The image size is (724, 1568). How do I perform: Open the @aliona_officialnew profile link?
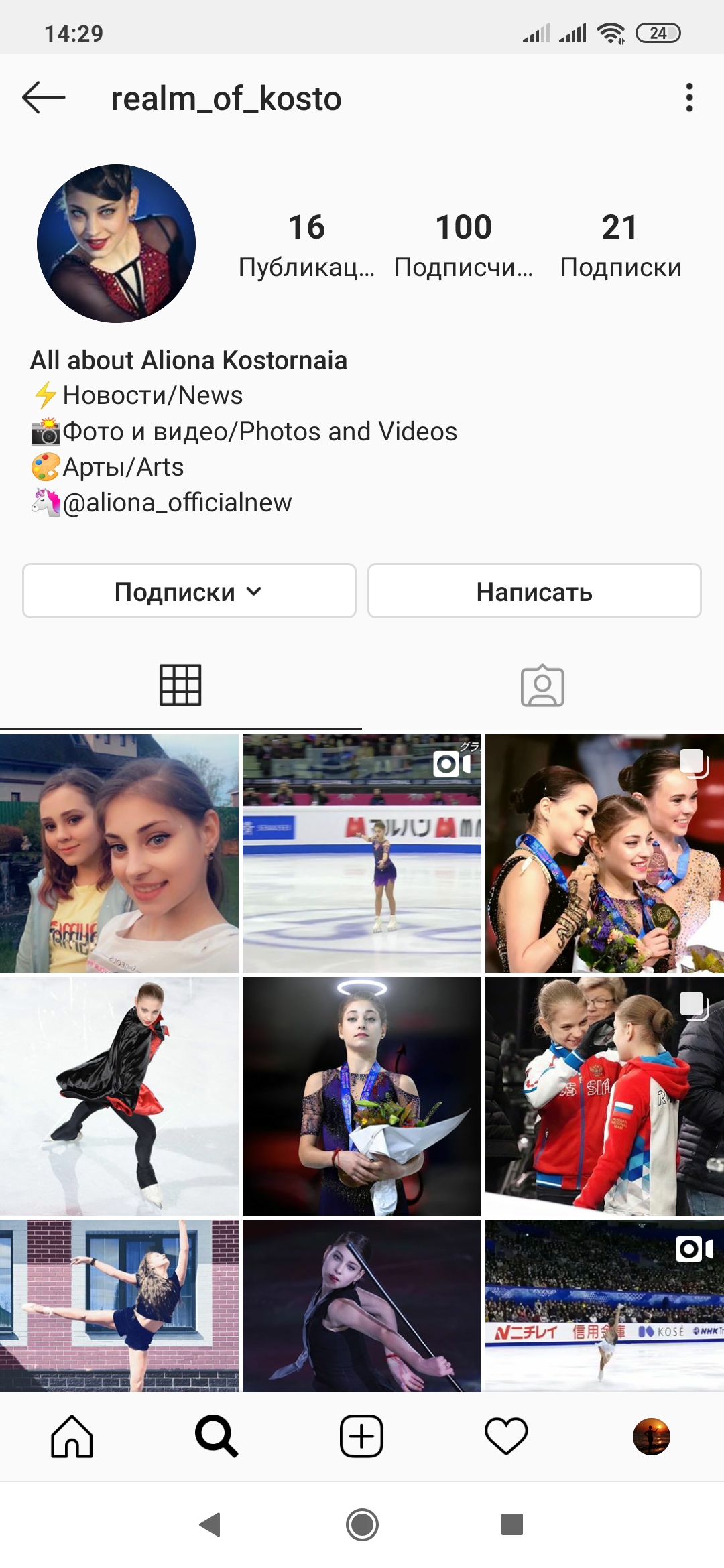tap(177, 503)
